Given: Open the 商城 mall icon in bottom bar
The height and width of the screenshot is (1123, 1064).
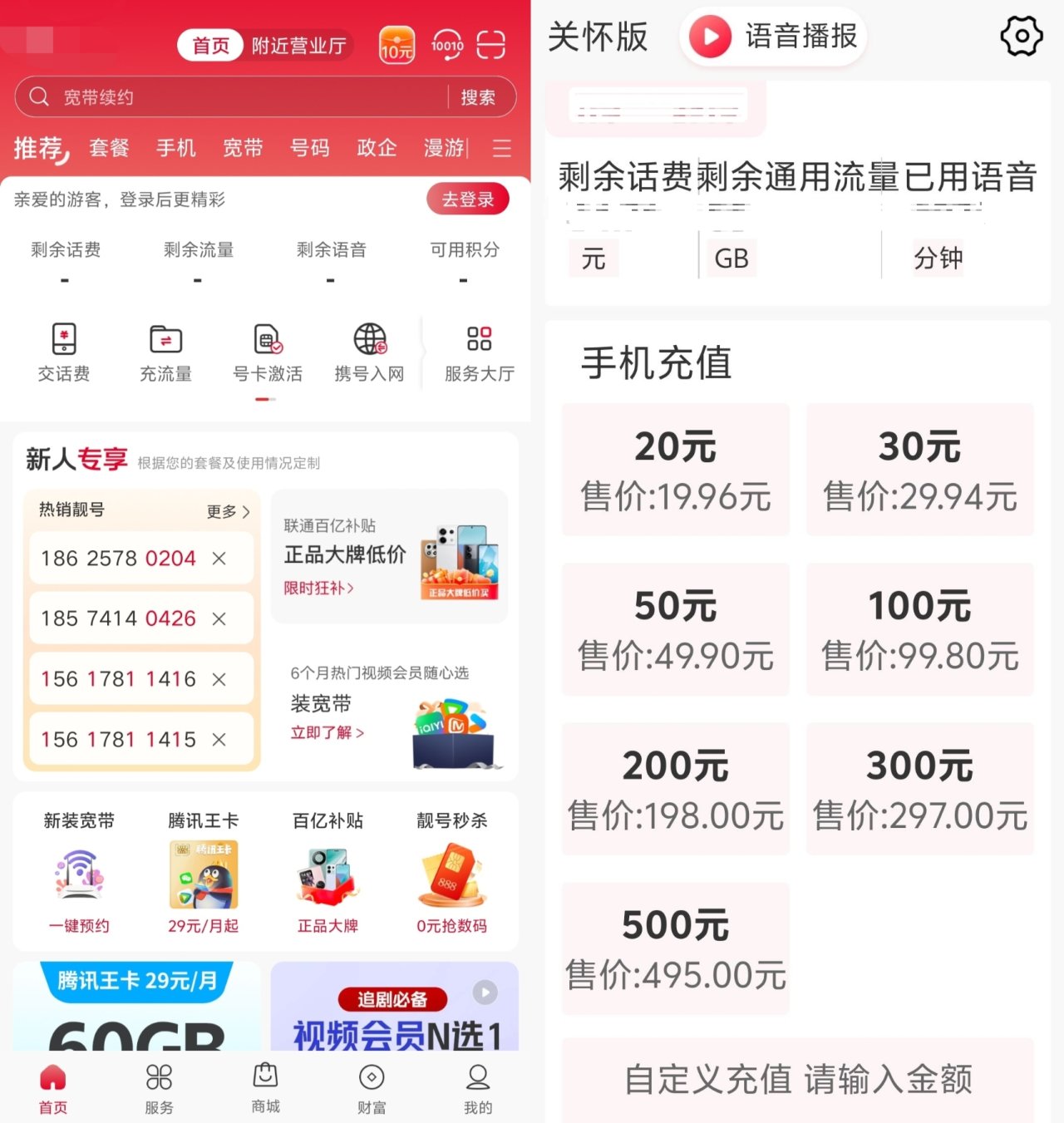Looking at the screenshot, I should pyautogui.click(x=264, y=1087).
